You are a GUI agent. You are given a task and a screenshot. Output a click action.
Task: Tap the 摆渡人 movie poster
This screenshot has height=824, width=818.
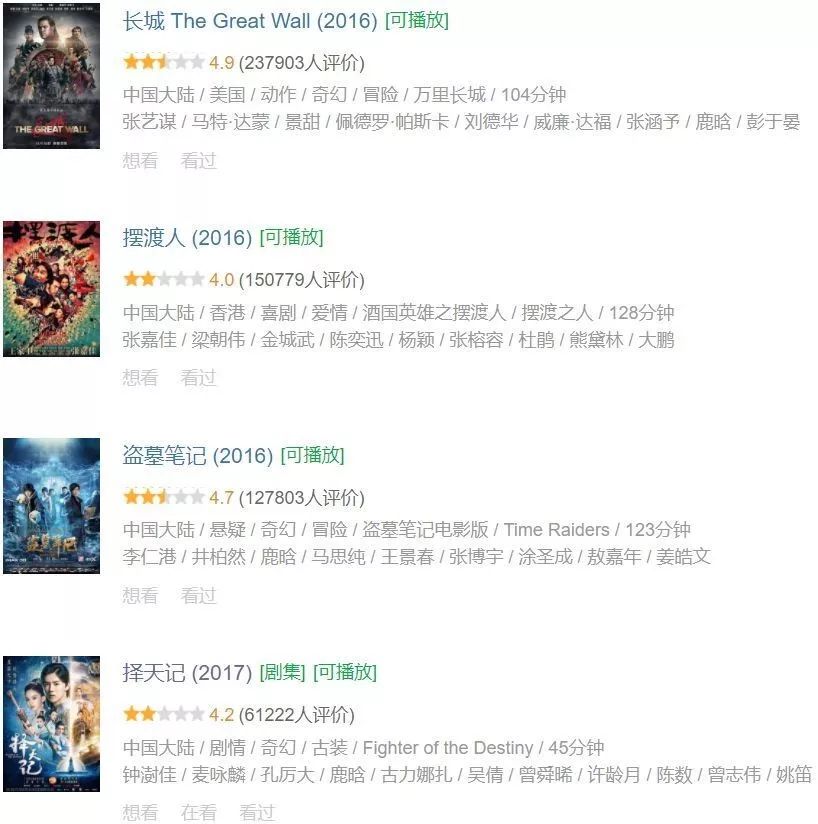click(x=51, y=288)
